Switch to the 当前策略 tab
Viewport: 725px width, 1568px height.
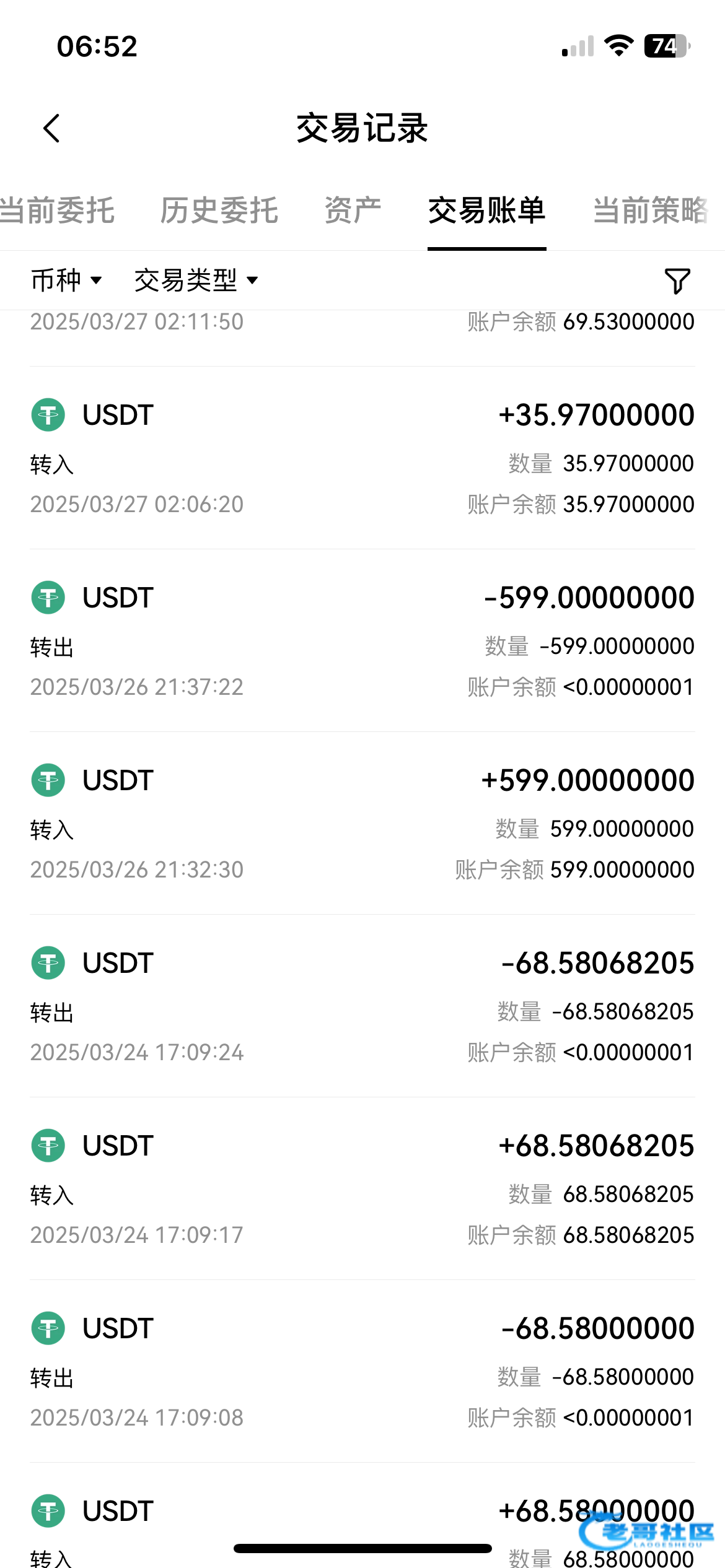tap(651, 211)
